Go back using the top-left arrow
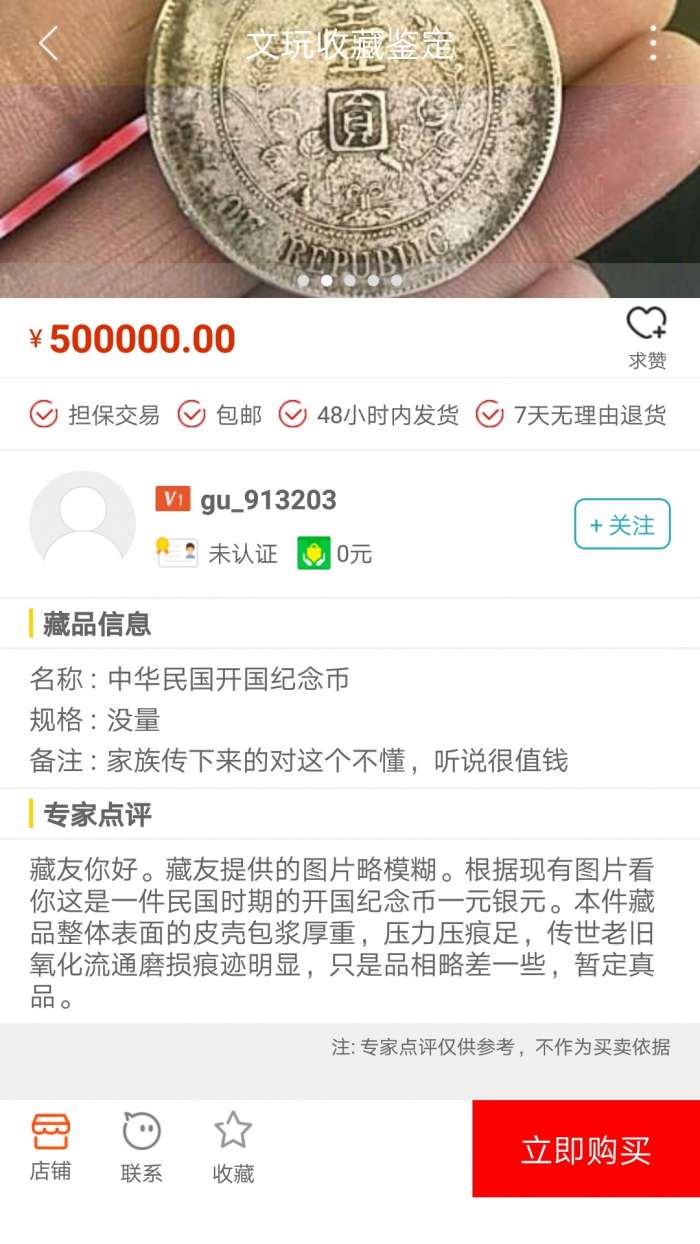This screenshot has height=1244, width=700. [x=47, y=44]
